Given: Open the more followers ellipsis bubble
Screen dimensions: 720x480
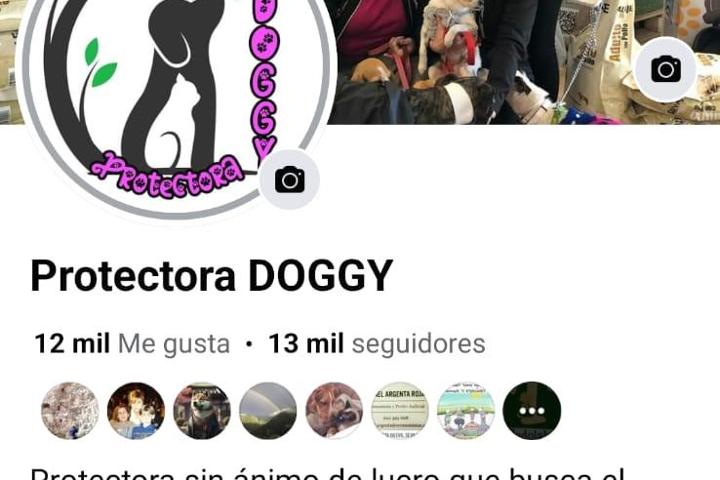Looking at the screenshot, I should click(532, 411).
